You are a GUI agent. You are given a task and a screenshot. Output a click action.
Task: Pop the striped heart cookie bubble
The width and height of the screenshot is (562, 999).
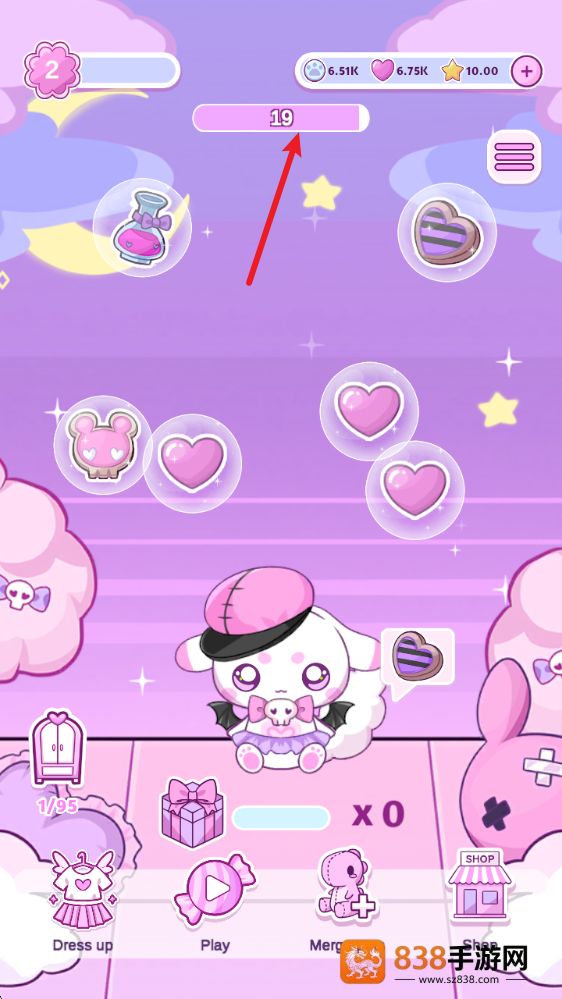coord(447,232)
